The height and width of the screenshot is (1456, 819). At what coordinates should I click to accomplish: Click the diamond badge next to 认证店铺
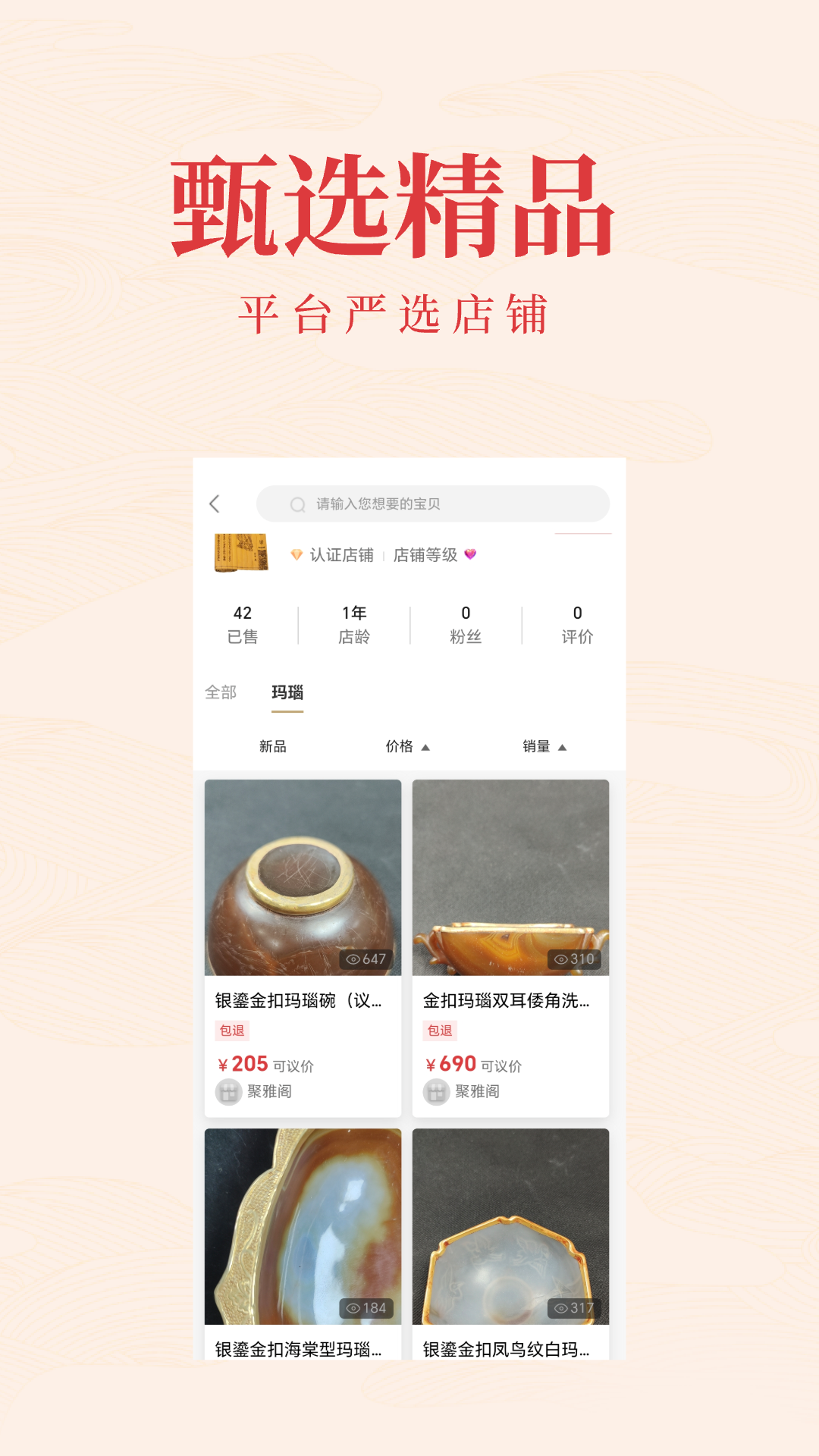(x=295, y=555)
